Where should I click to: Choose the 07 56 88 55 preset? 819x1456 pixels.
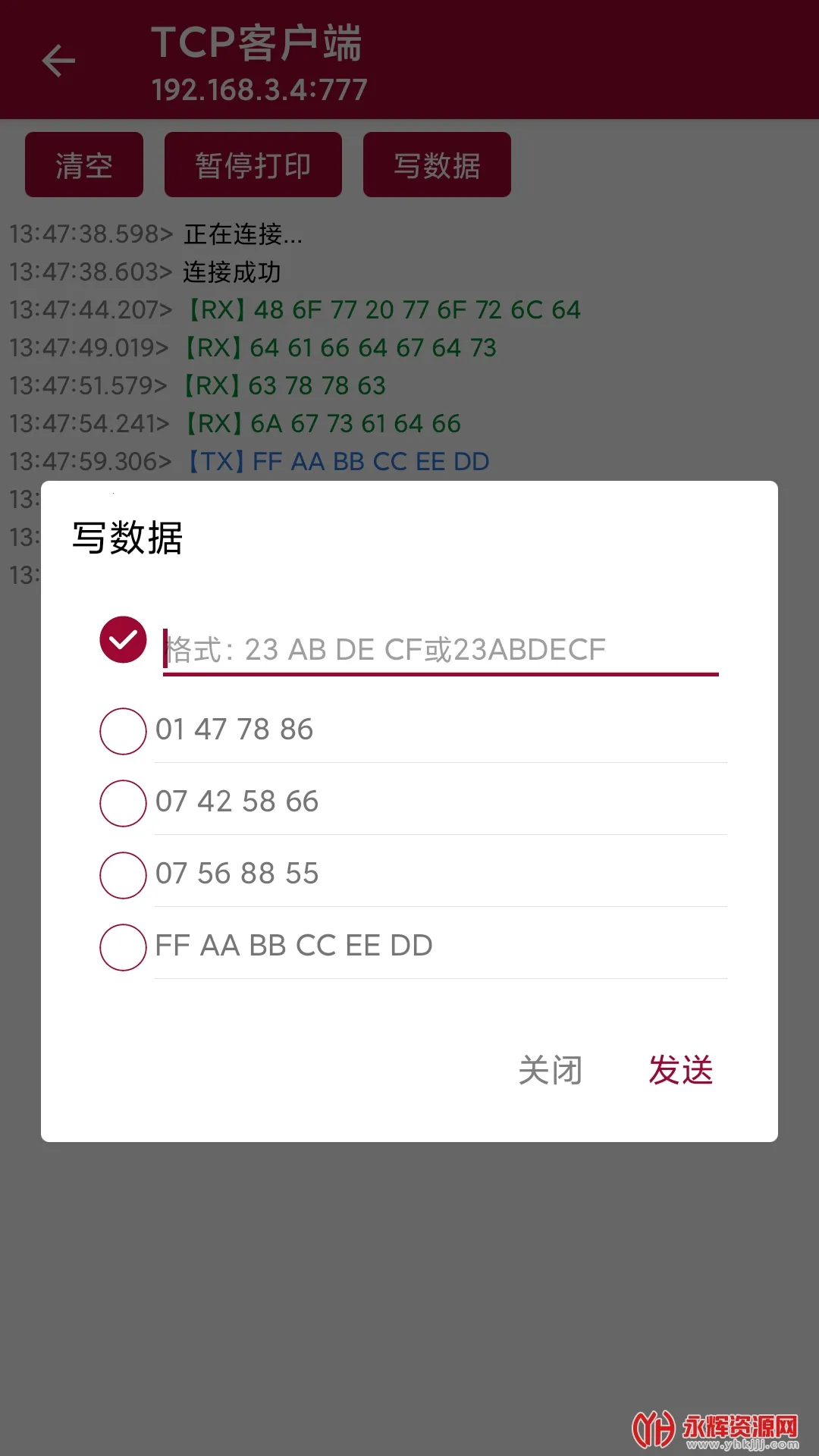122,874
